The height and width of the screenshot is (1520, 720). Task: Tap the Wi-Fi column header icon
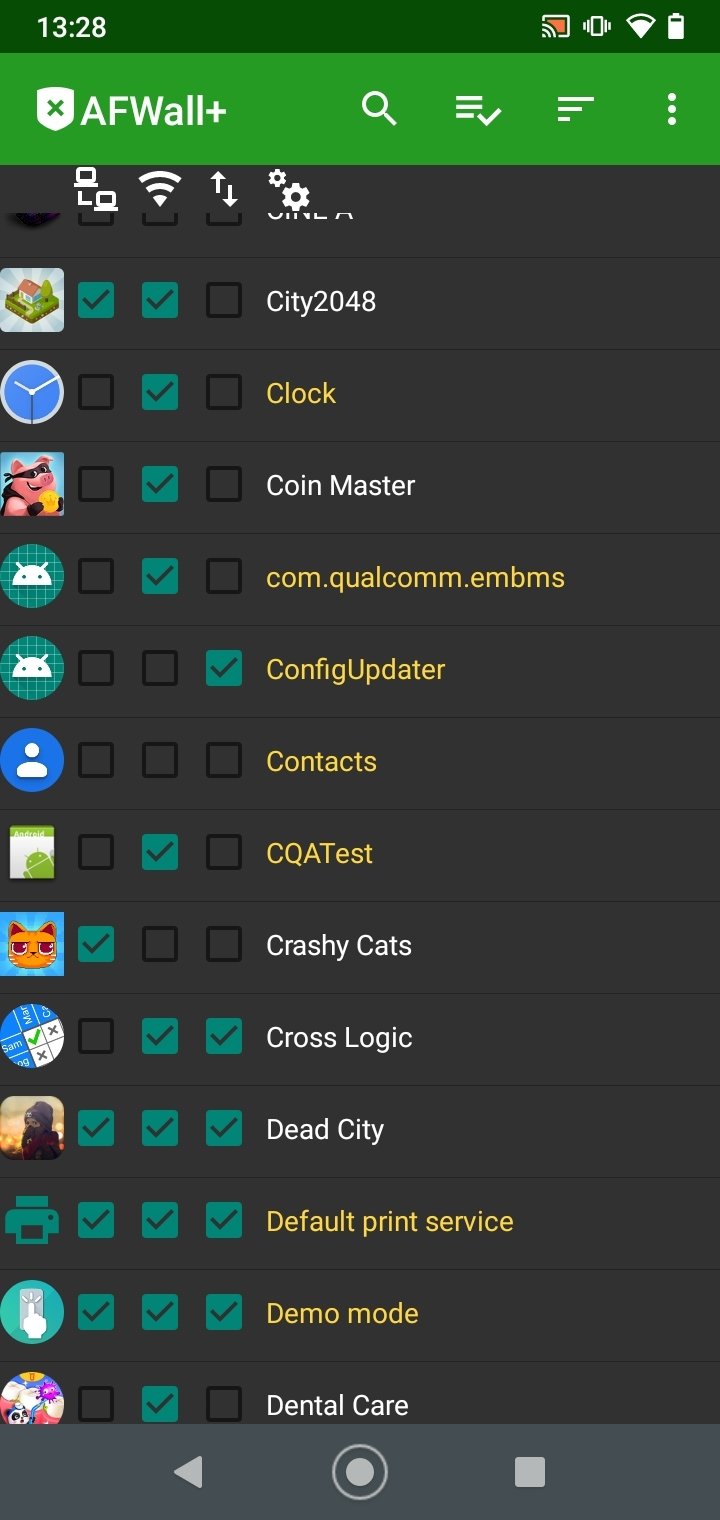(160, 188)
